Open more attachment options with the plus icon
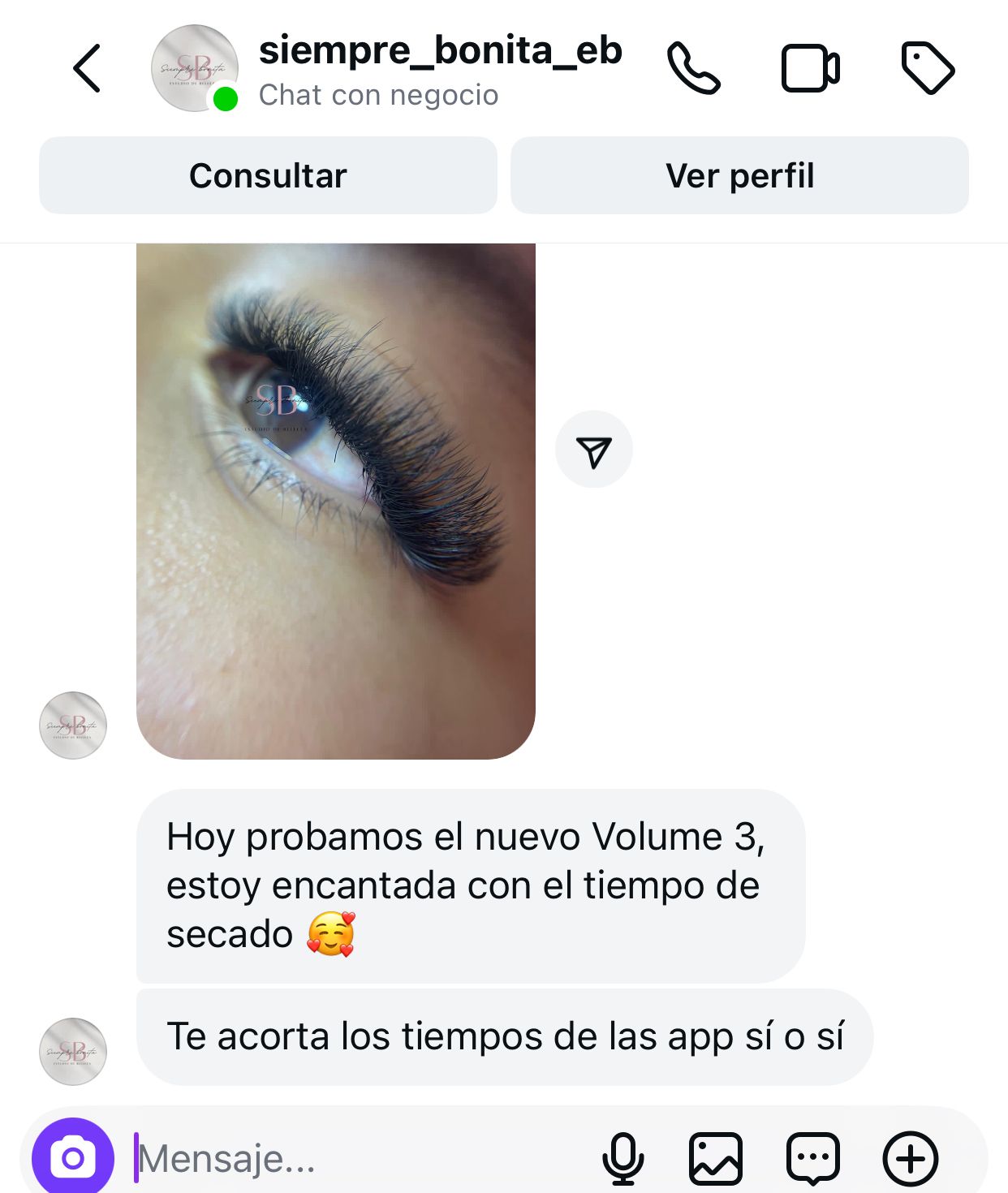Viewport: 1008px width, 1193px height. (909, 1158)
